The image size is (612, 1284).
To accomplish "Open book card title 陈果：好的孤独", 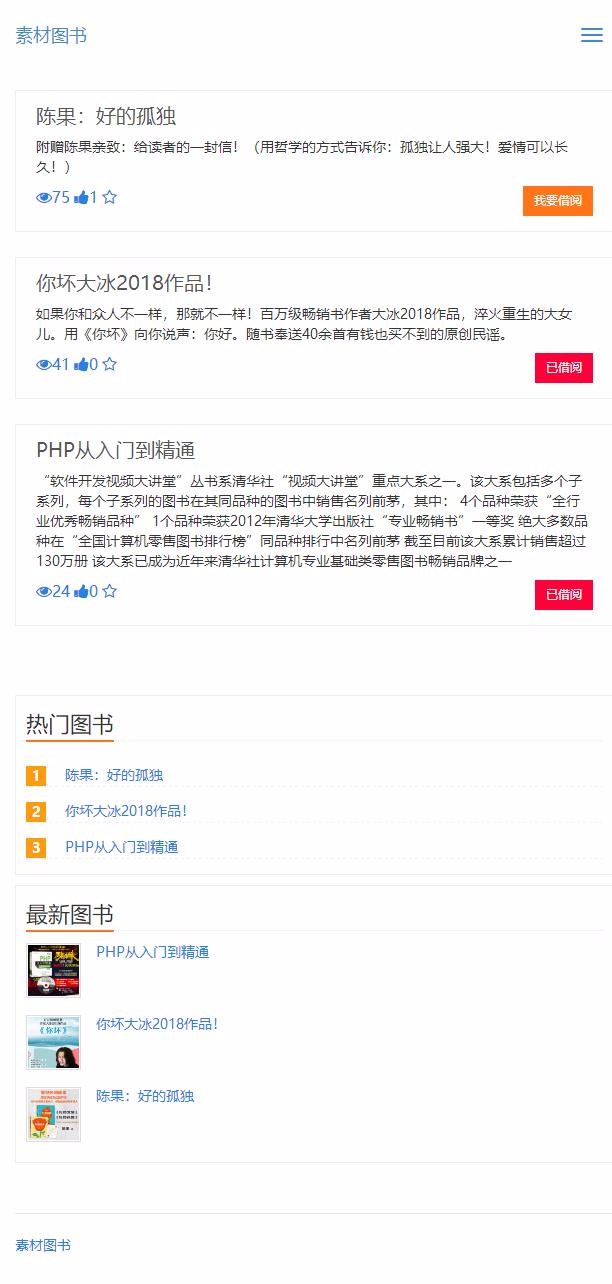I will point(106,116).
